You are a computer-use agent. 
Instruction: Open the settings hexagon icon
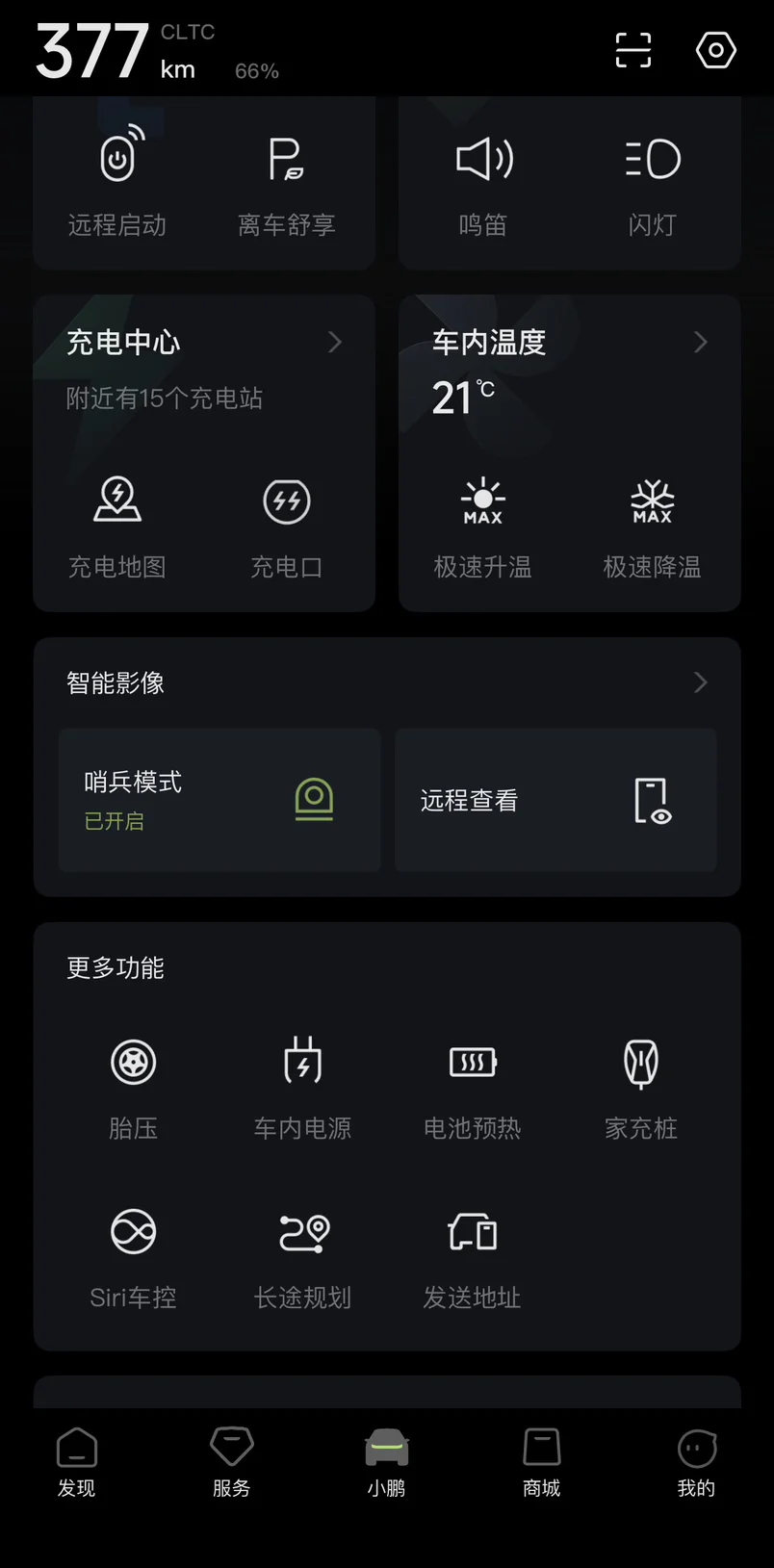click(715, 50)
